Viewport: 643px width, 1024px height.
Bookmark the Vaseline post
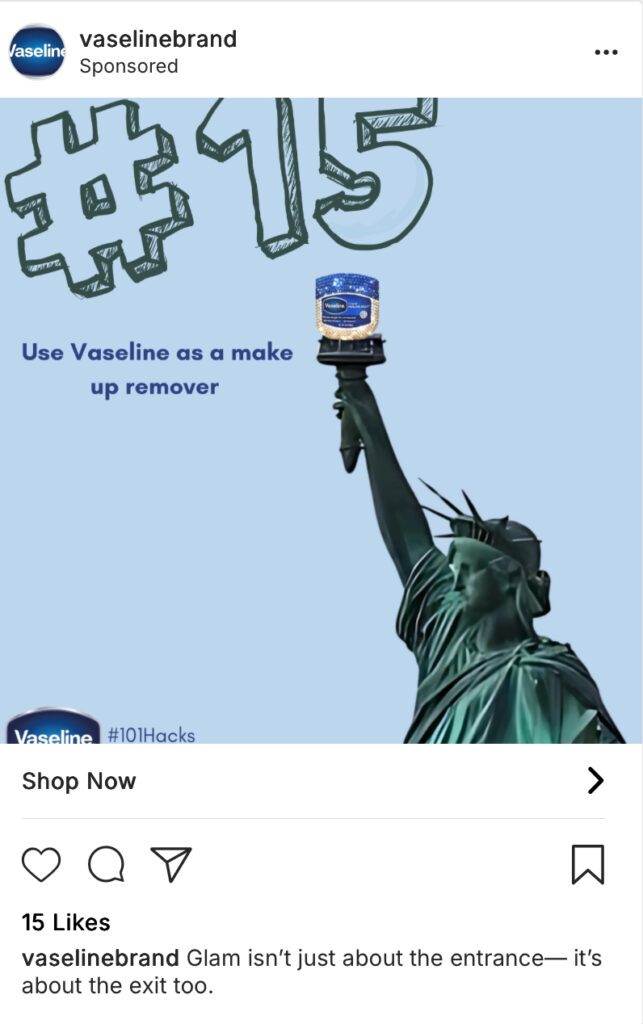(588, 864)
